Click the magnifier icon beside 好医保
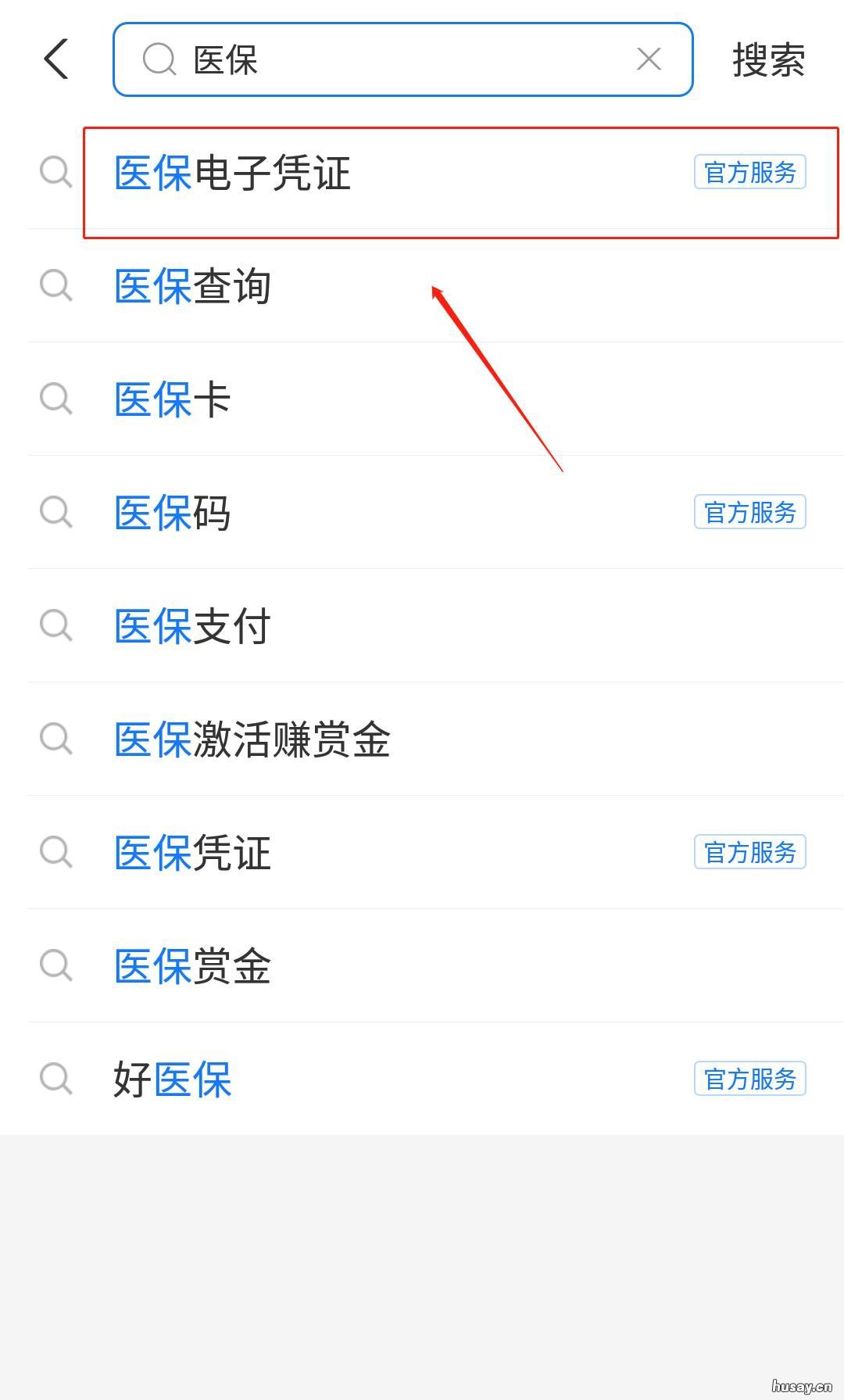The height and width of the screenshot is (1400, 844). click(55, 1079)
